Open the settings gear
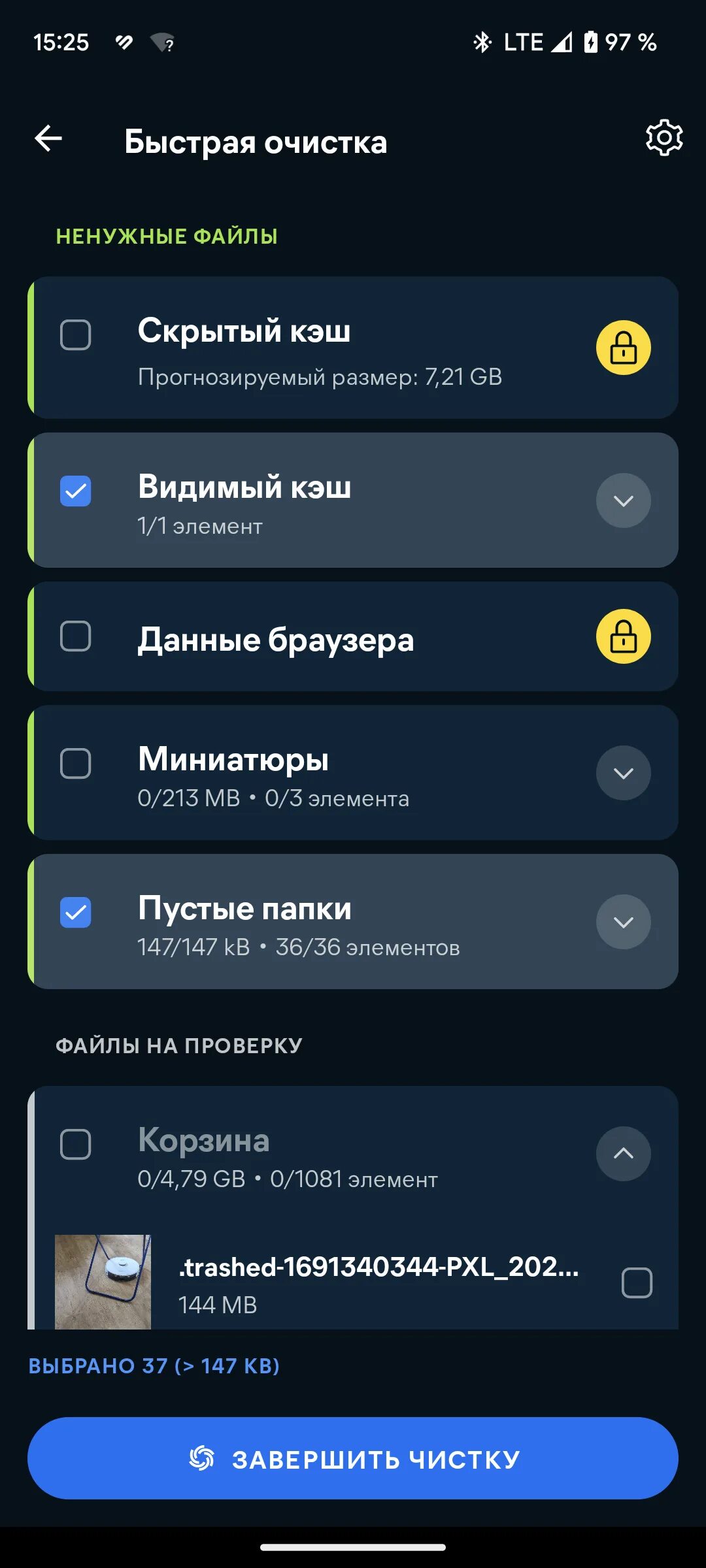The height and width of the screenshot is (1568, 706). pos(664,138)
